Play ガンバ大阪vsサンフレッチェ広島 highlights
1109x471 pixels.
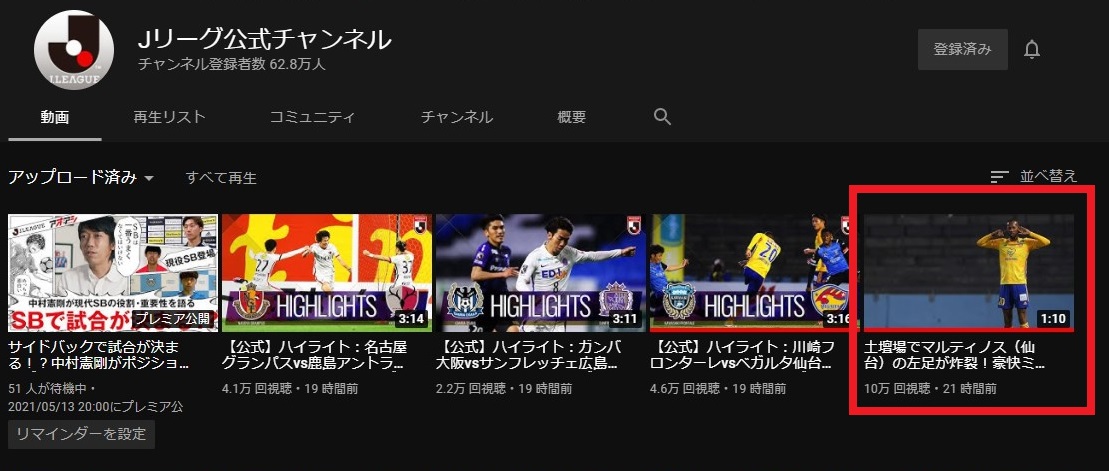click(x=540, y=273)
